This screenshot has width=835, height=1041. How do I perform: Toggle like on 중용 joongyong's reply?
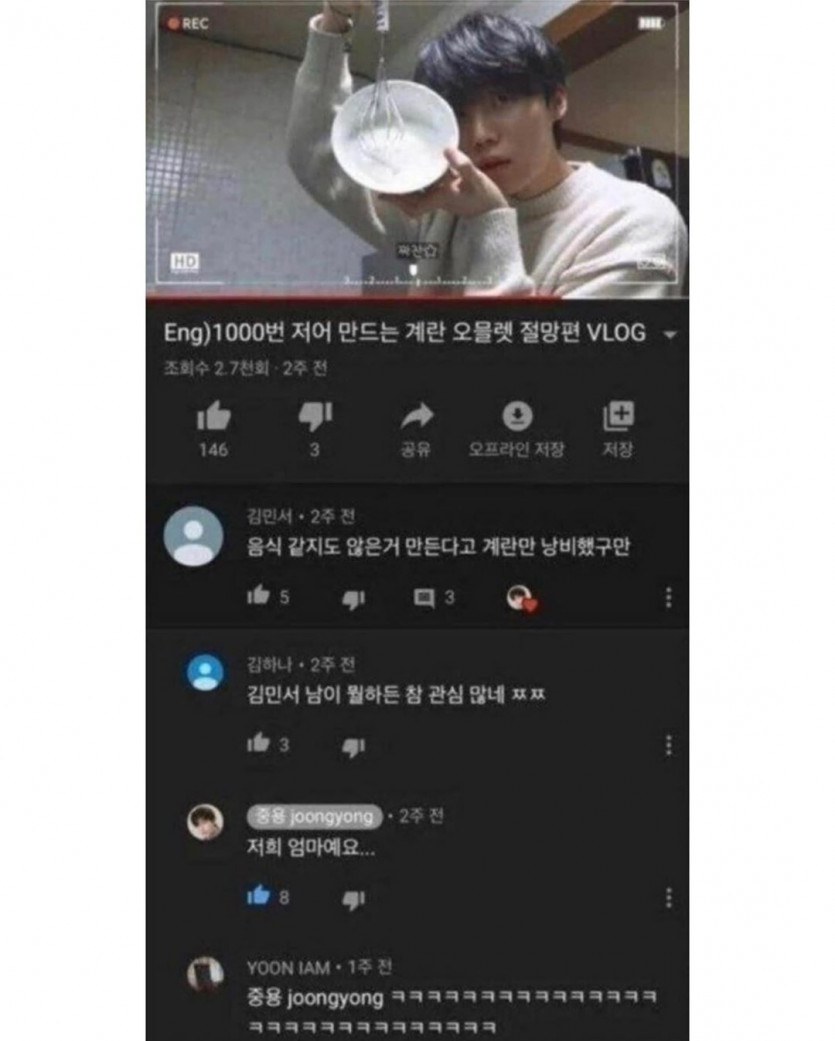coord(259,896)
